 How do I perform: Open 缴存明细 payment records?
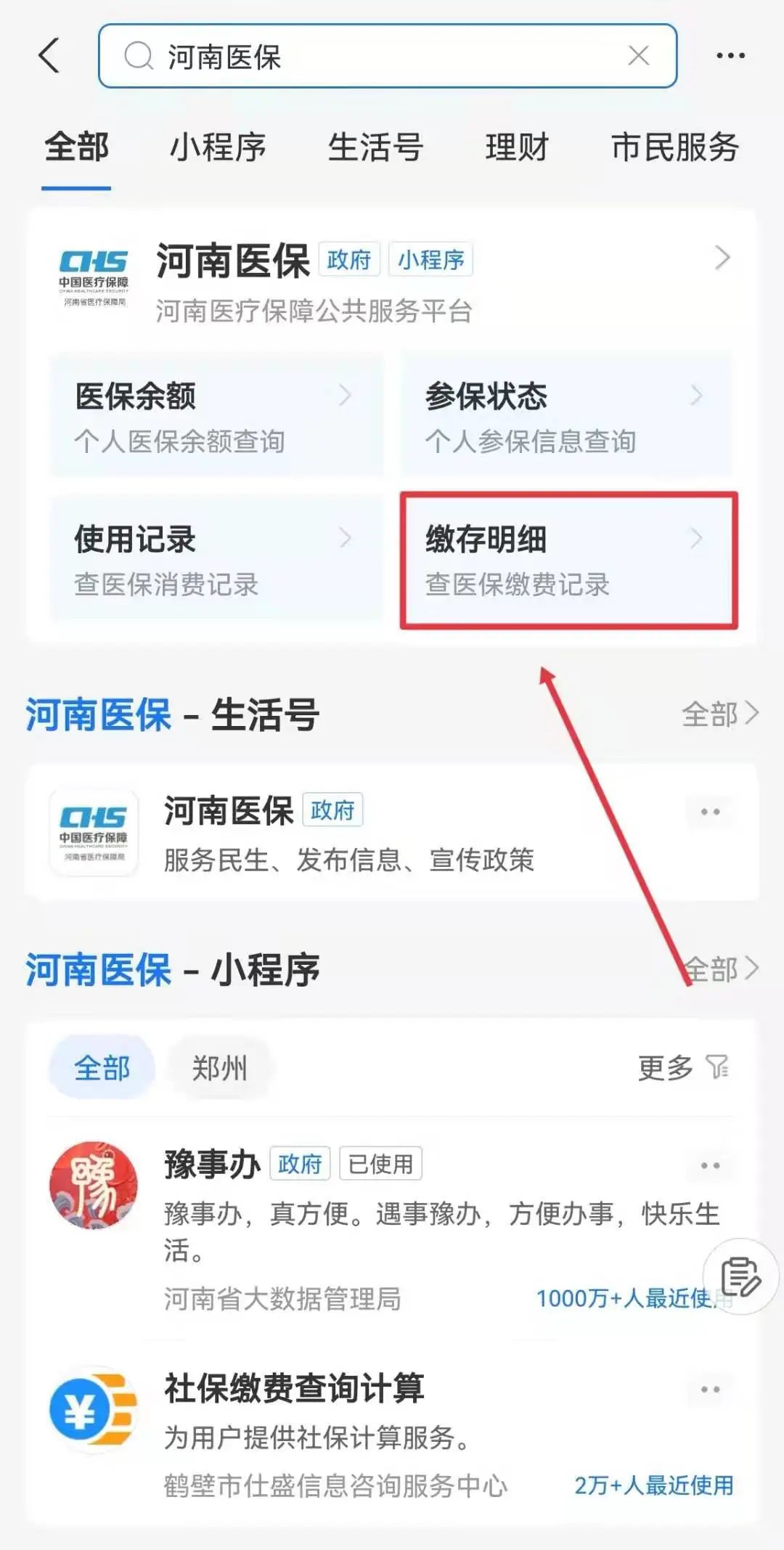tap(568, 560)
